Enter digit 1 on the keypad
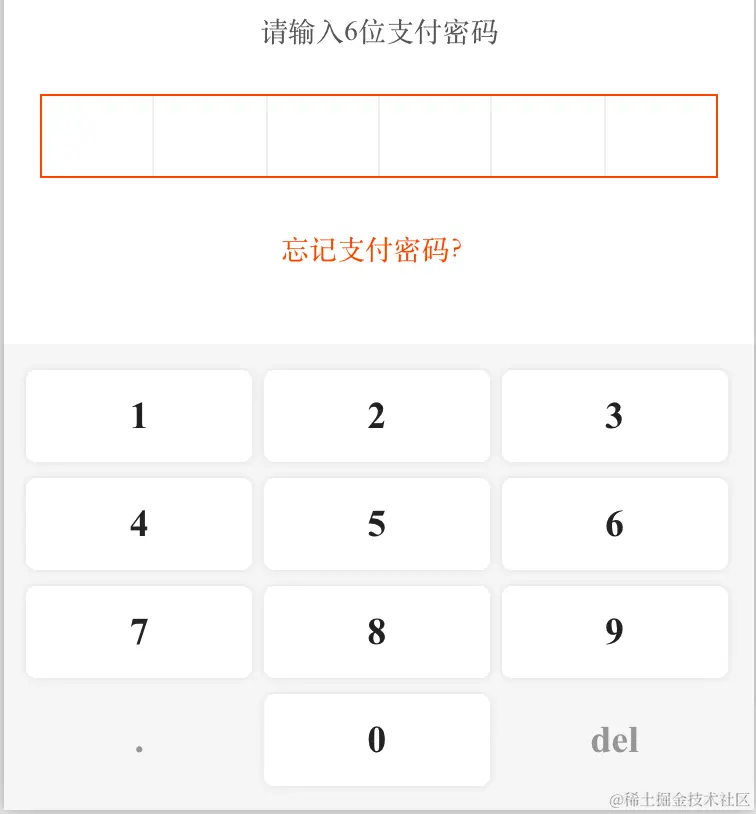 [x=139, y=416]
